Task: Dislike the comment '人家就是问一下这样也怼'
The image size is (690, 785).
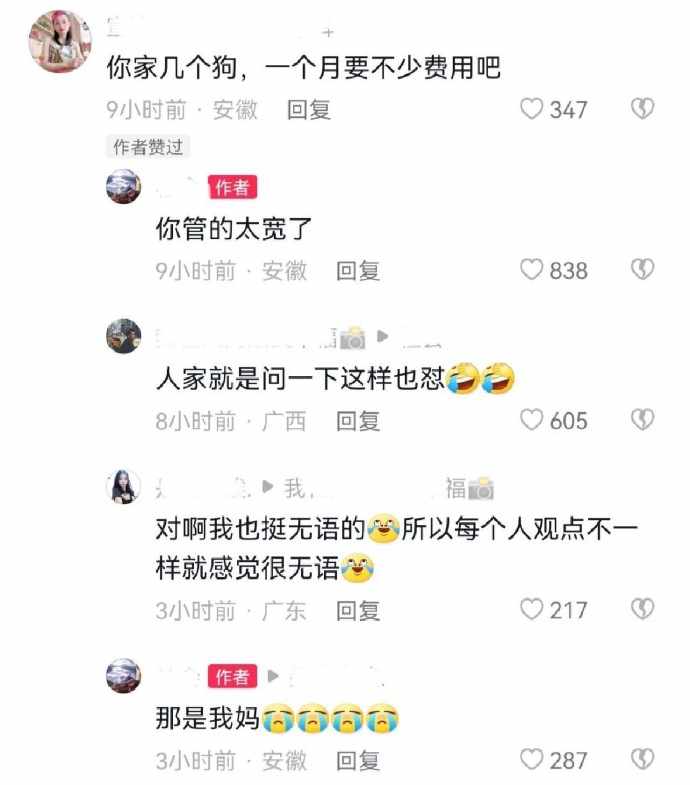Action: coord(642,420)
